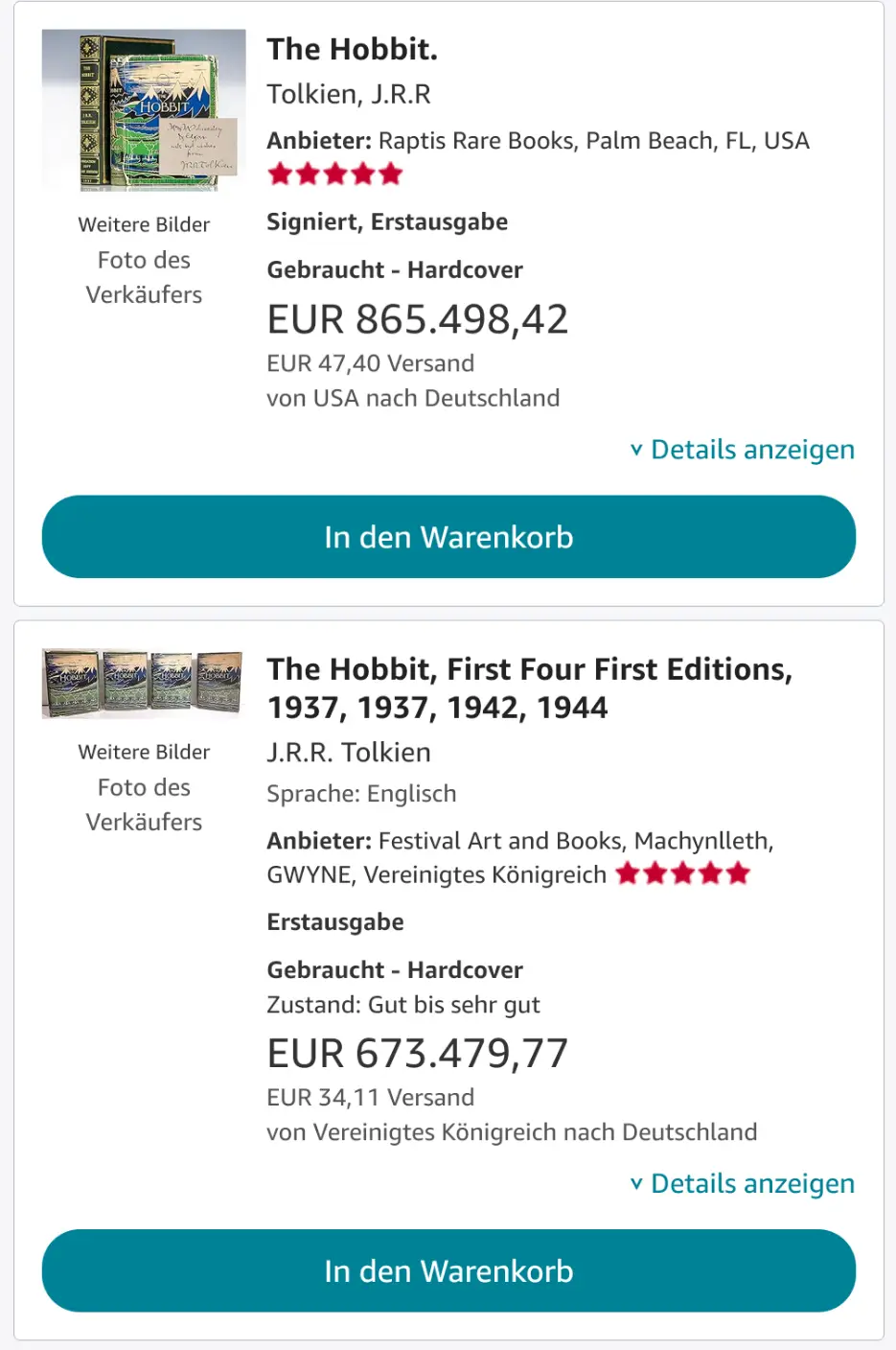Open 'The Hobbit.' listing title
This screenshot has height=1350, width=896.
pos(352,49)
